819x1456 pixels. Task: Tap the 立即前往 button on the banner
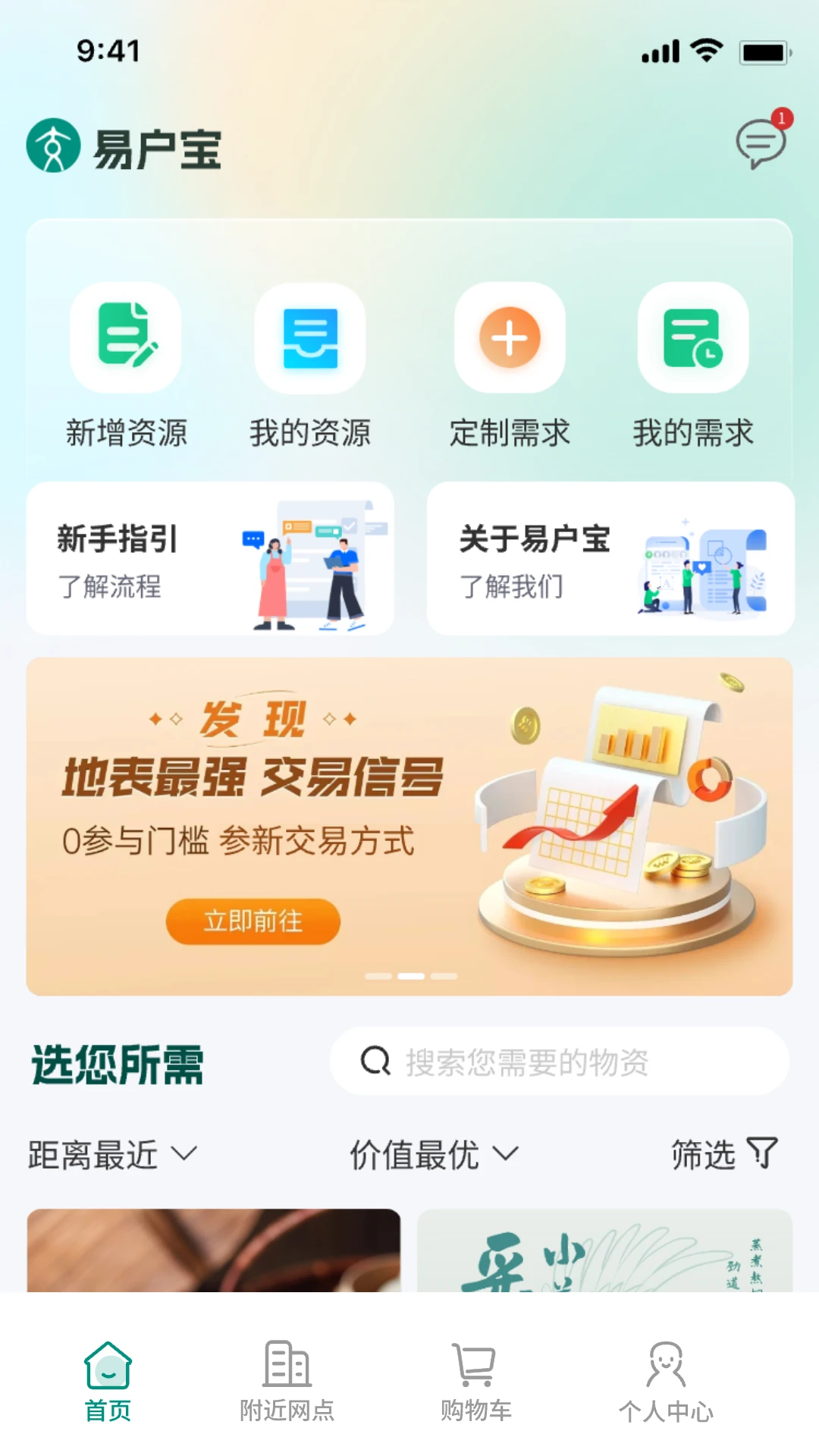(x=253, y=921)
